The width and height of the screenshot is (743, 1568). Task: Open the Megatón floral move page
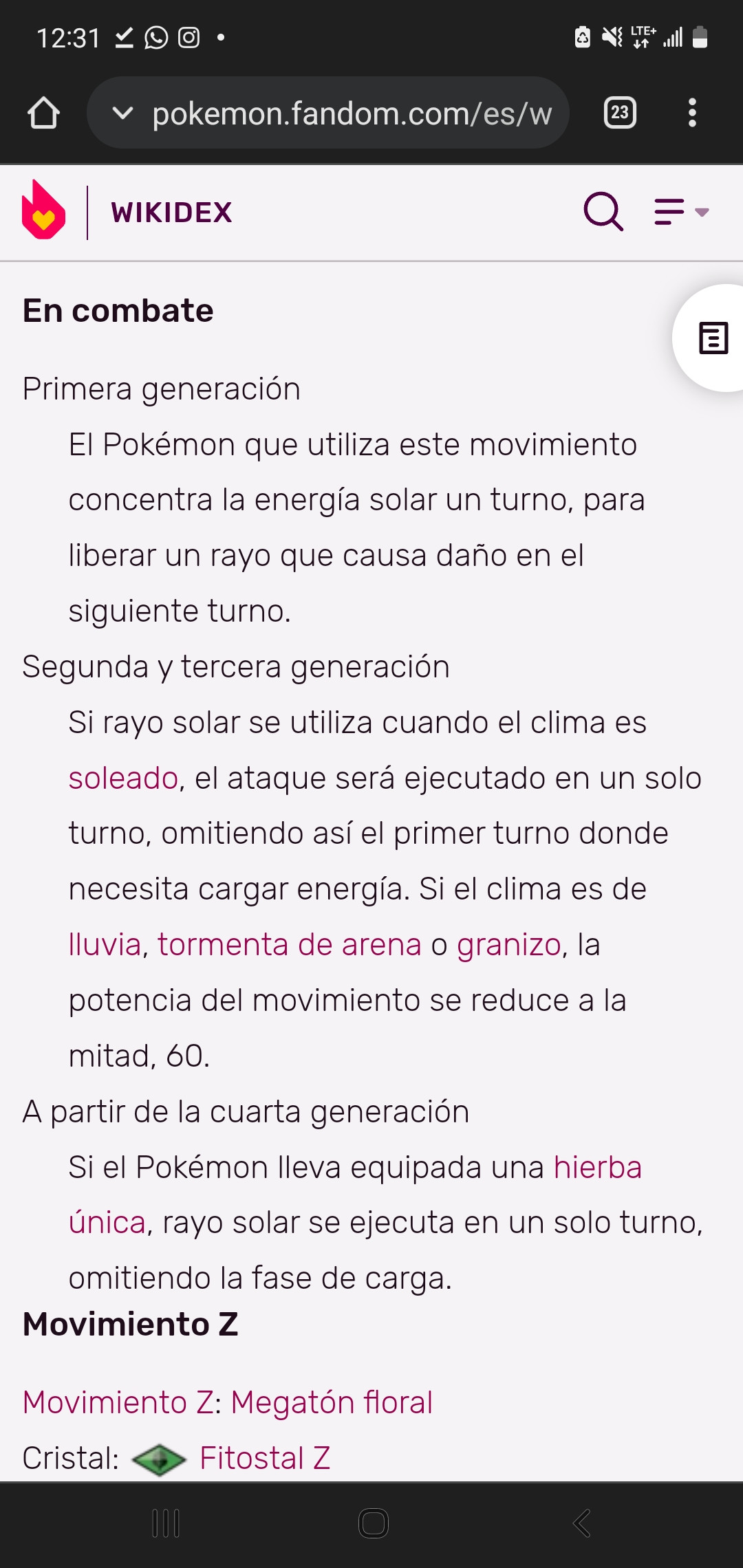tap(332, 1402)
